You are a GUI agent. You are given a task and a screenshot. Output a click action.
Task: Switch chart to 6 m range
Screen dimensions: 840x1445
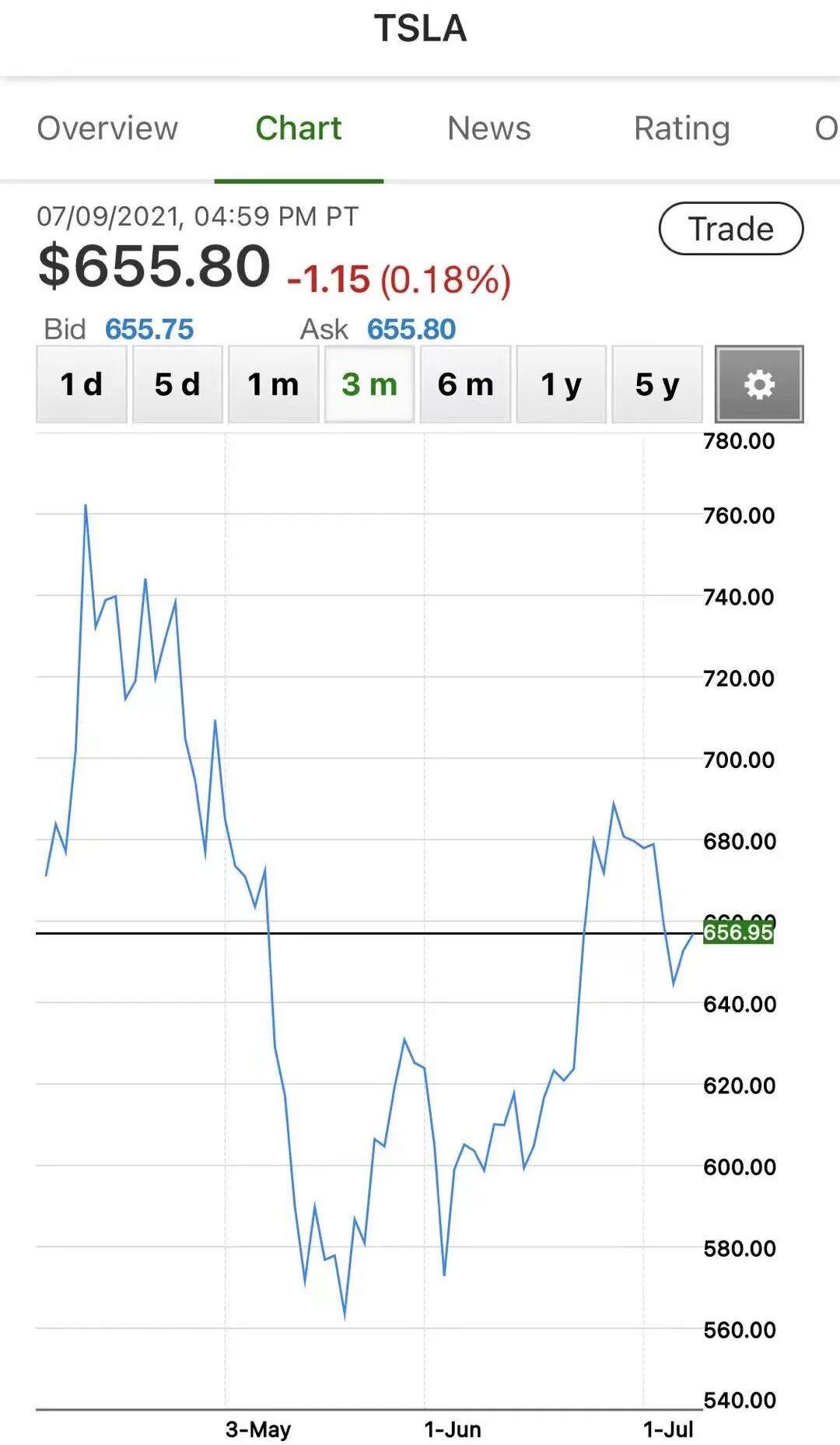point(465,384)
